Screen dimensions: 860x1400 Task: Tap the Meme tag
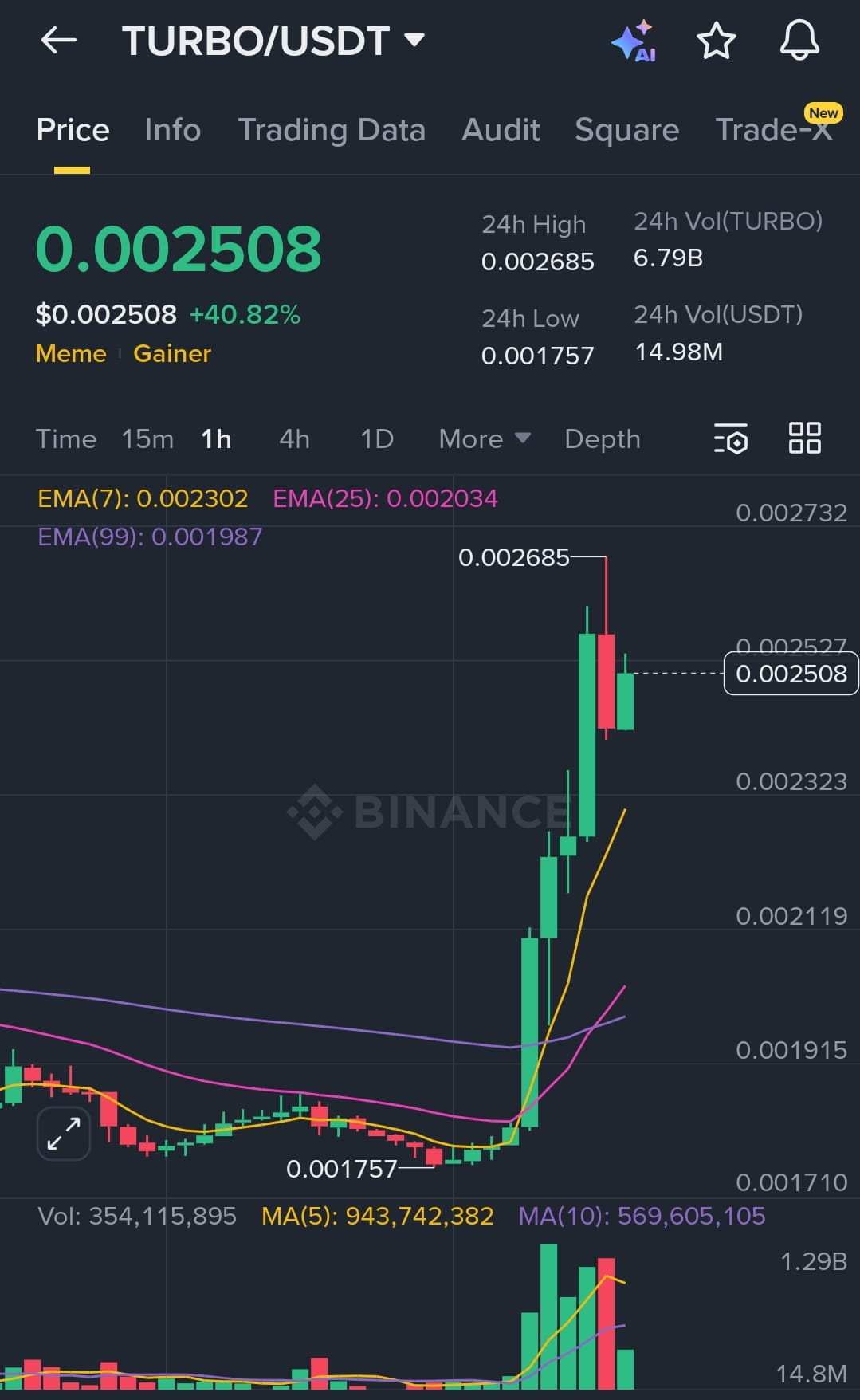tap(71, 353)
